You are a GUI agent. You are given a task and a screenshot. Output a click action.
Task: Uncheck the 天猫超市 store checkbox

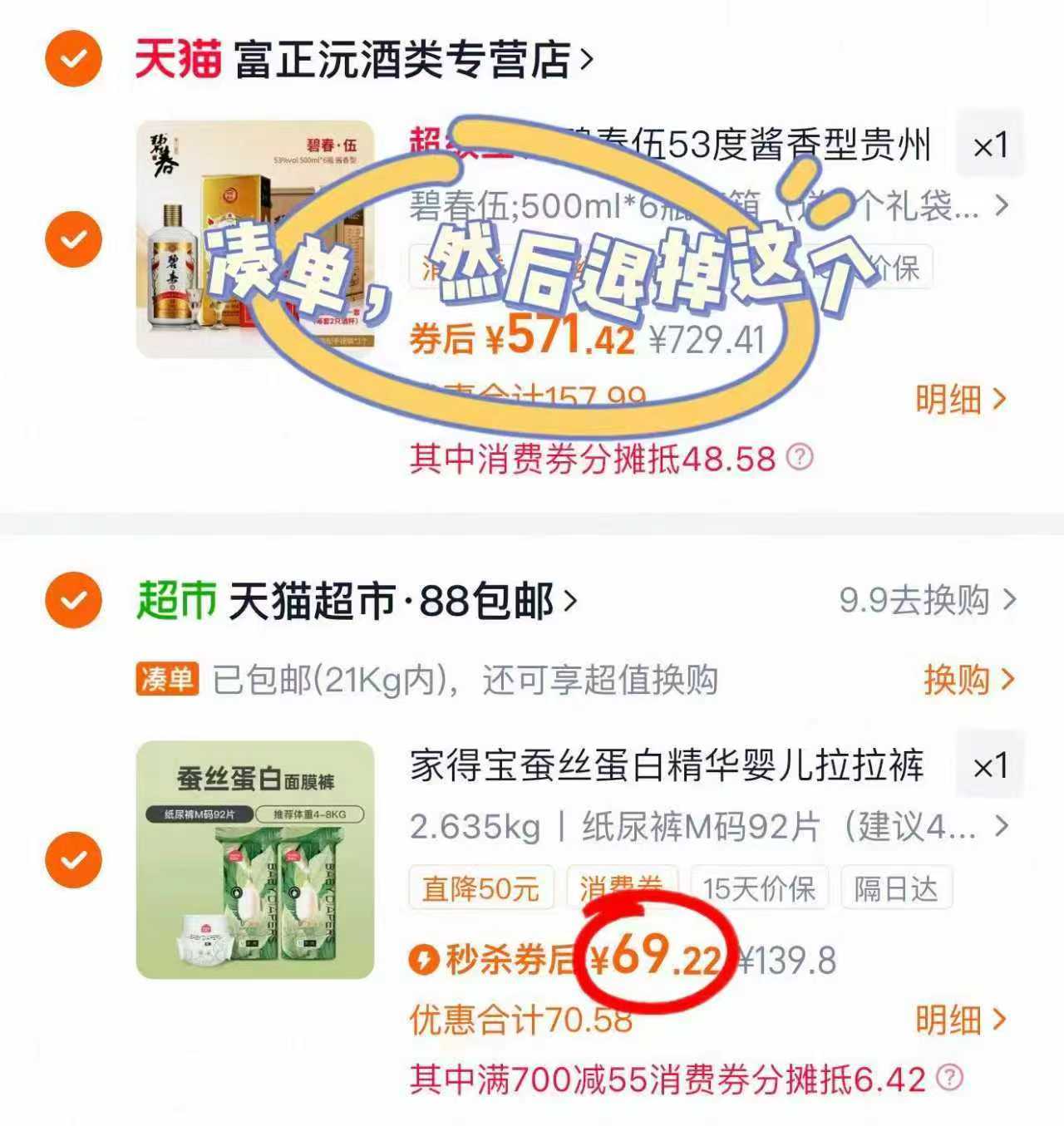(73, 599)
